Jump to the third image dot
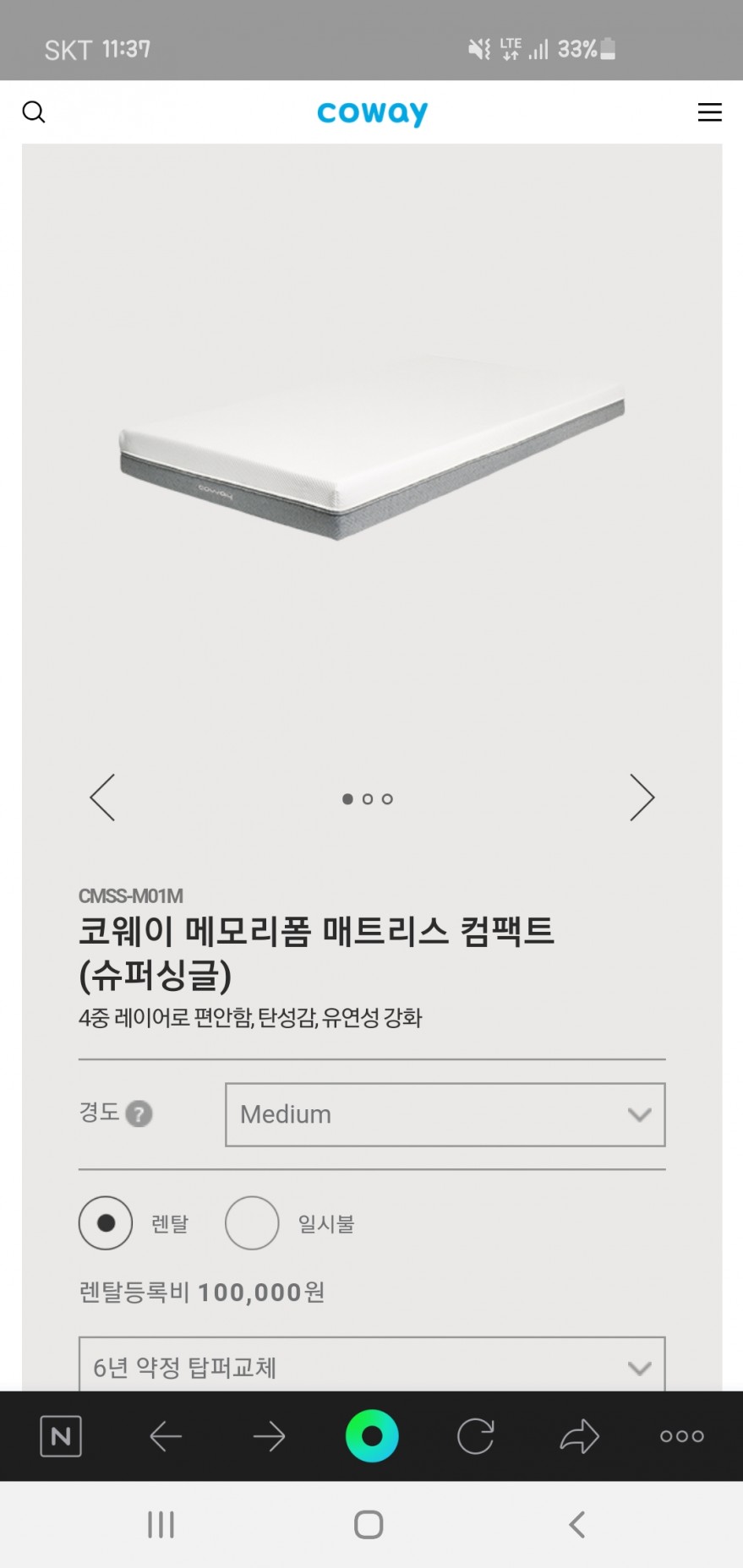The image size is (743, 1568). [387, 799]
